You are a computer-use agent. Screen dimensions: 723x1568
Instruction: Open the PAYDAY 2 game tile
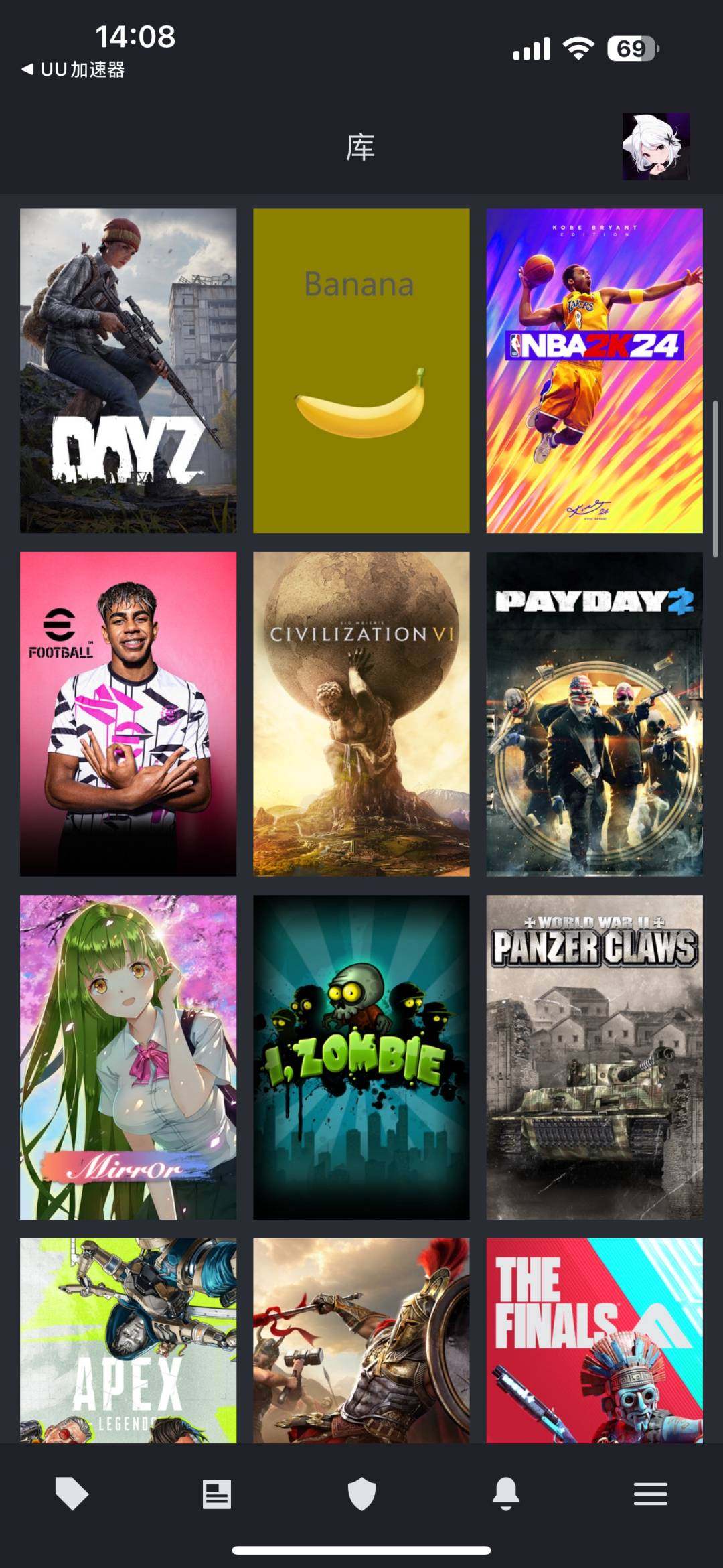(594, 713)
